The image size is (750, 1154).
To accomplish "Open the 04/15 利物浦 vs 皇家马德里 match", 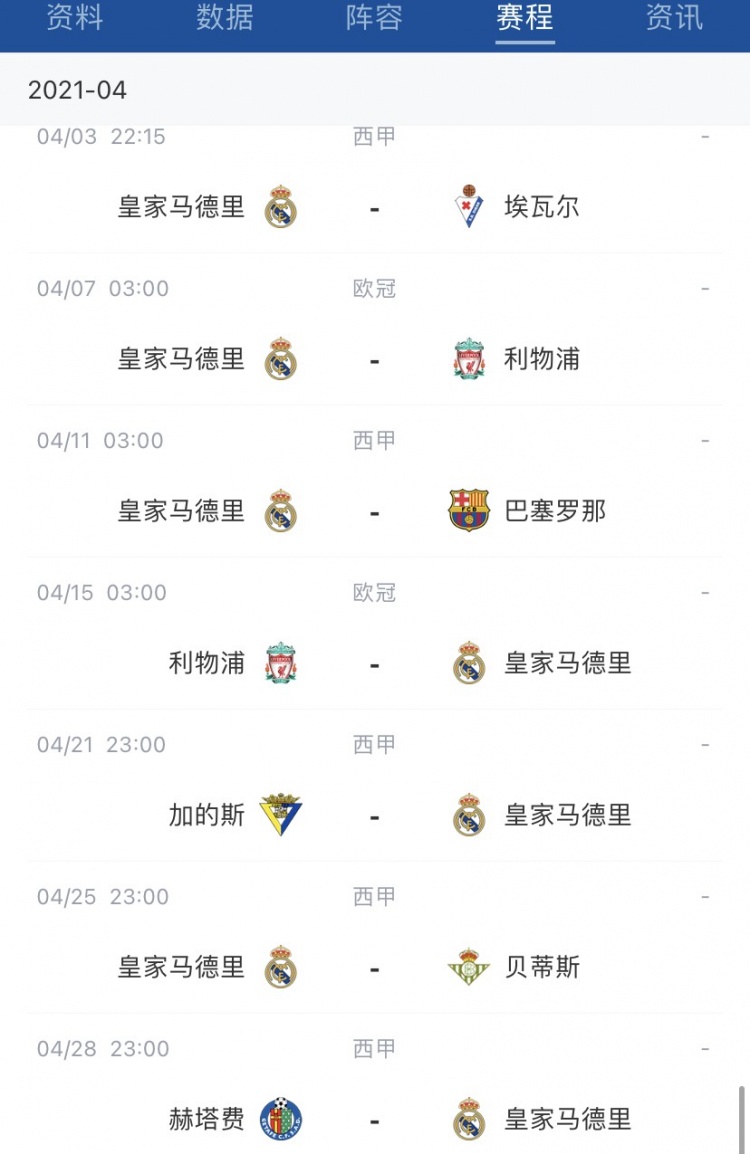I will [374, 664].
